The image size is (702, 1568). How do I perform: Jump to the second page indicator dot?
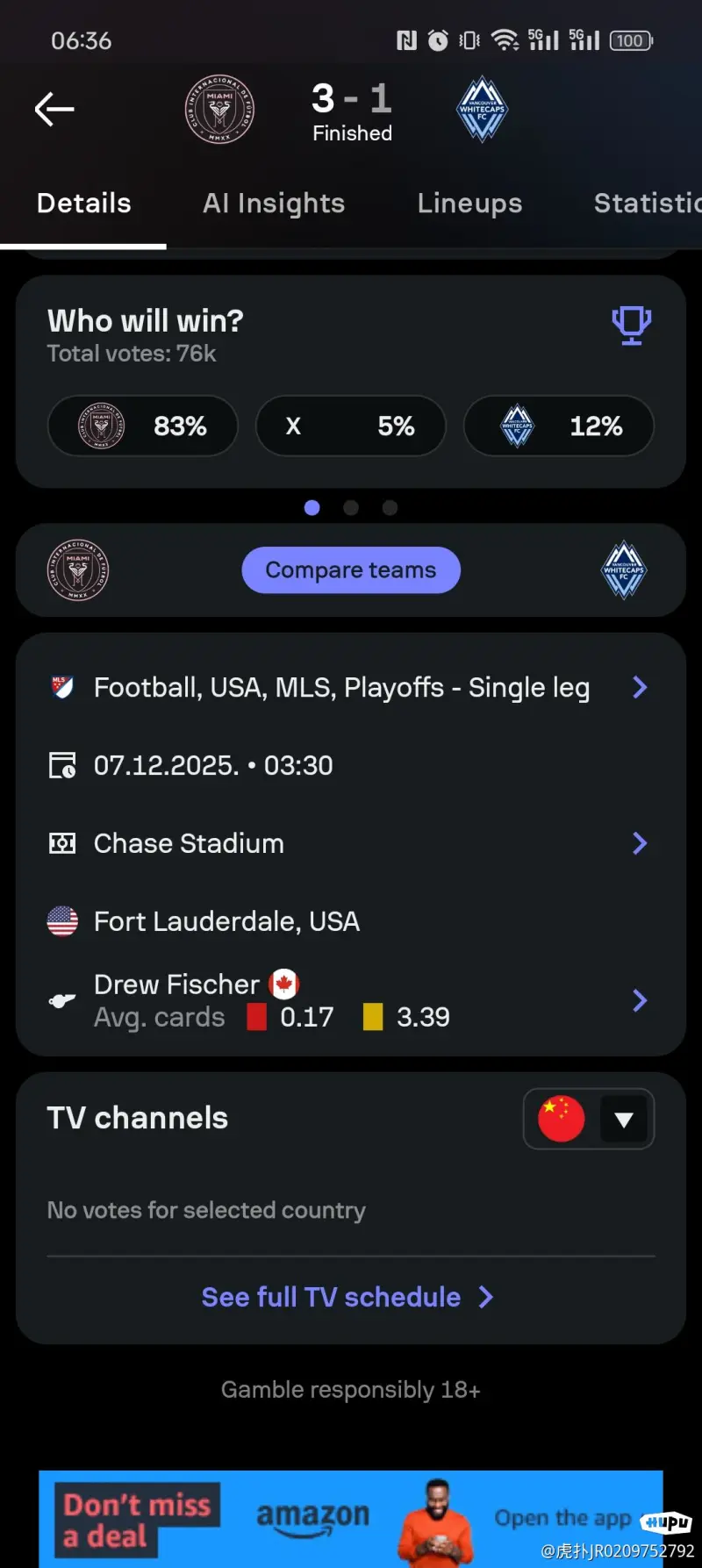click(351, 508)
